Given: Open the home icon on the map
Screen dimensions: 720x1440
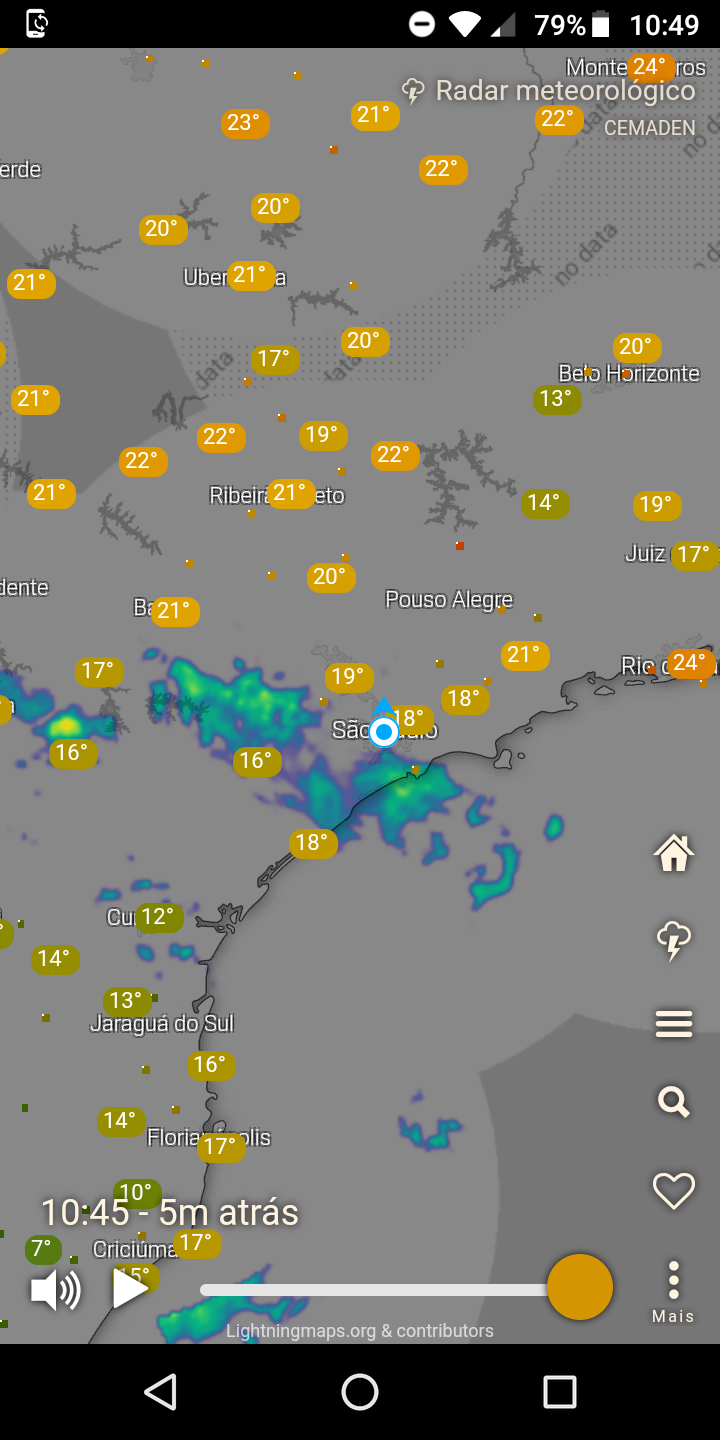Looking at the screenshot, I should 673,853.
